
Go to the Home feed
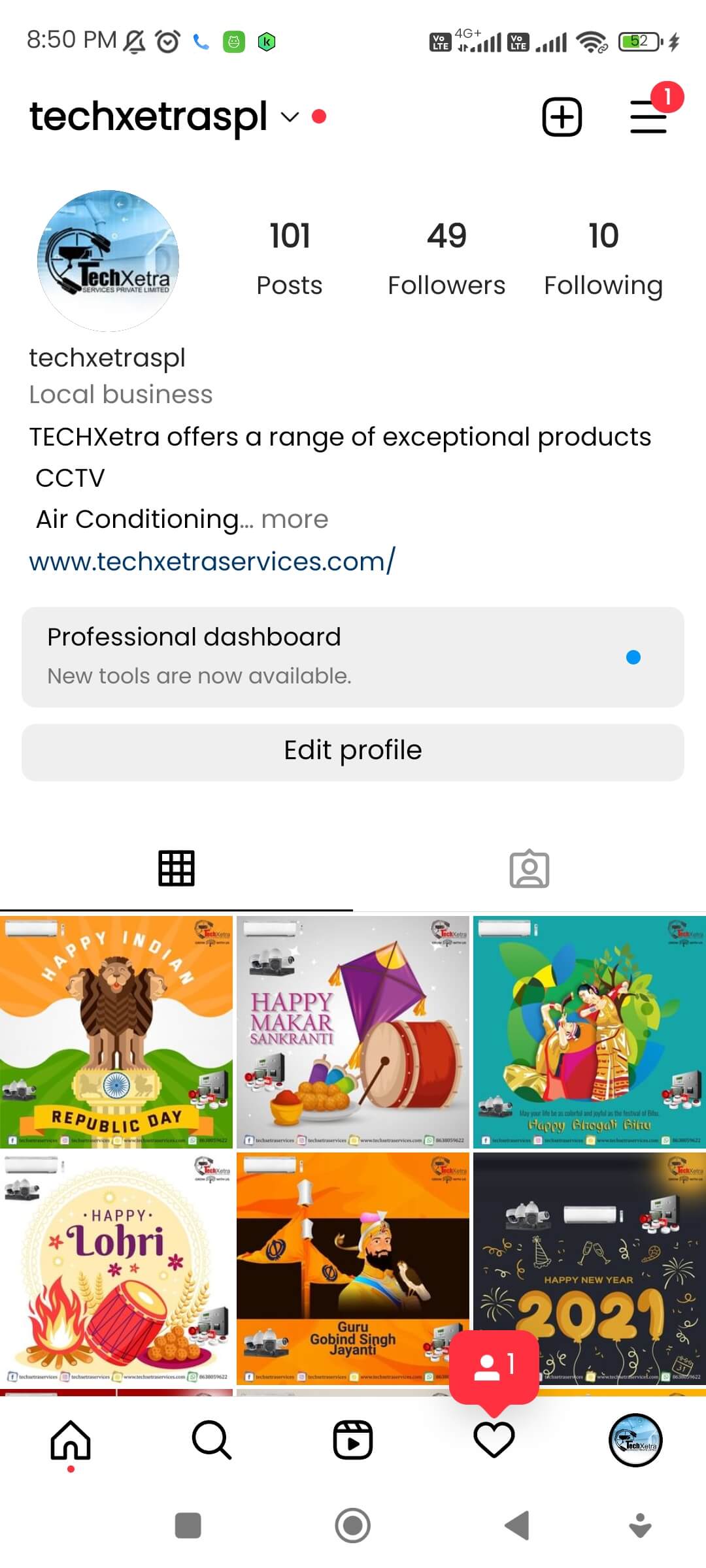(x=71, y=1439)
